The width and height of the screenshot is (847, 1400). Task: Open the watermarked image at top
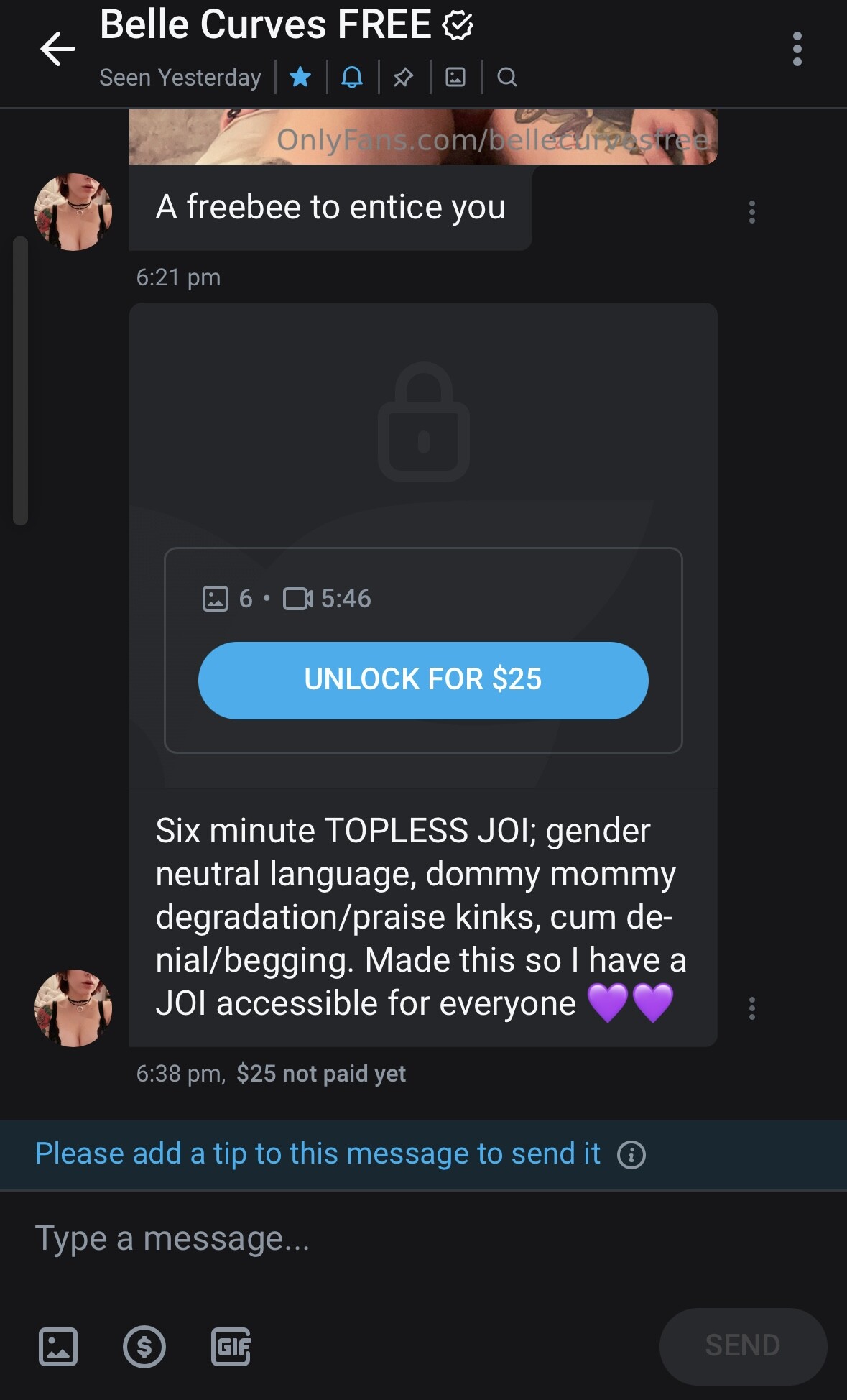423,137
